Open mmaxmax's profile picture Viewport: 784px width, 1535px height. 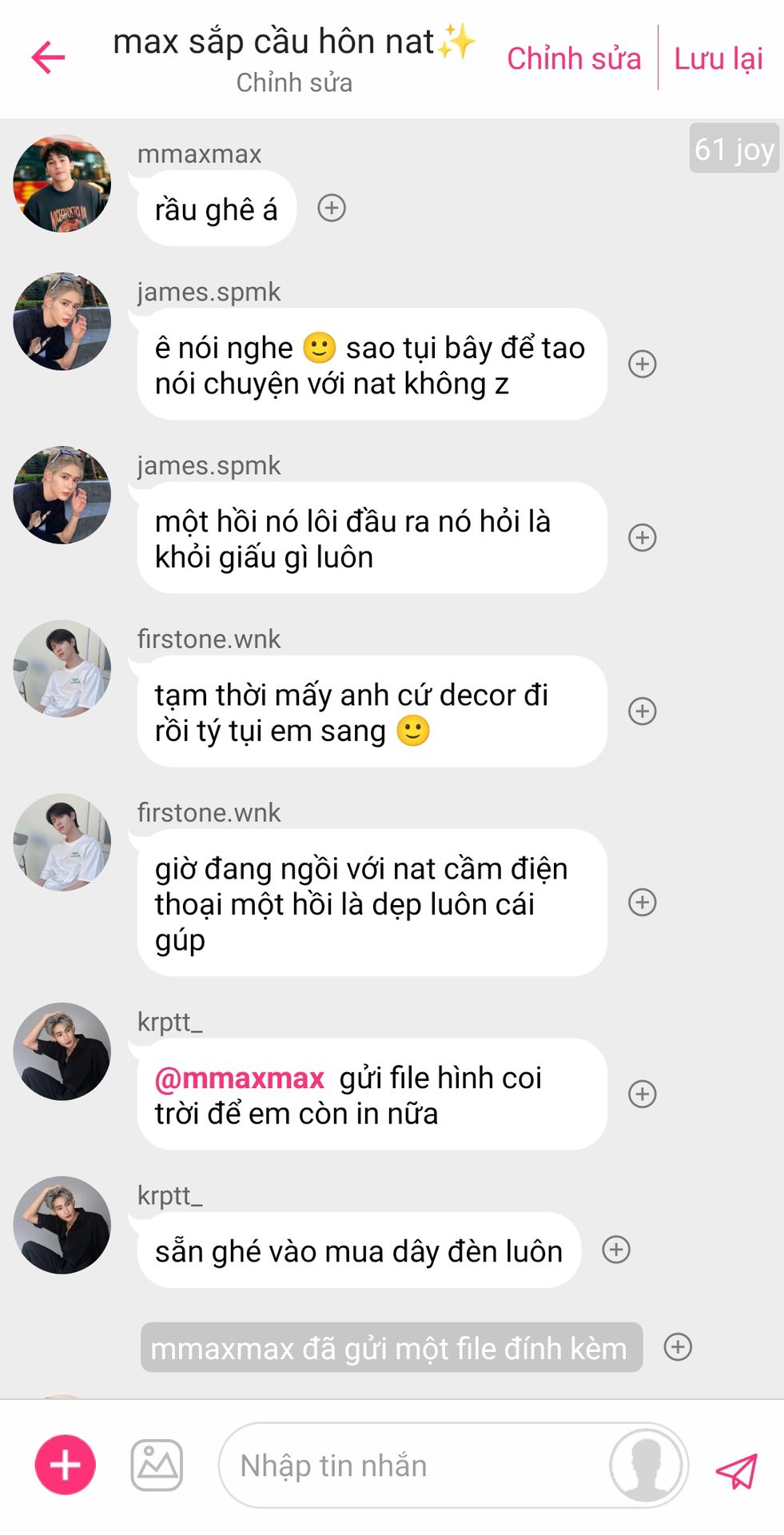pyautogui.click(x=62, y=183)
